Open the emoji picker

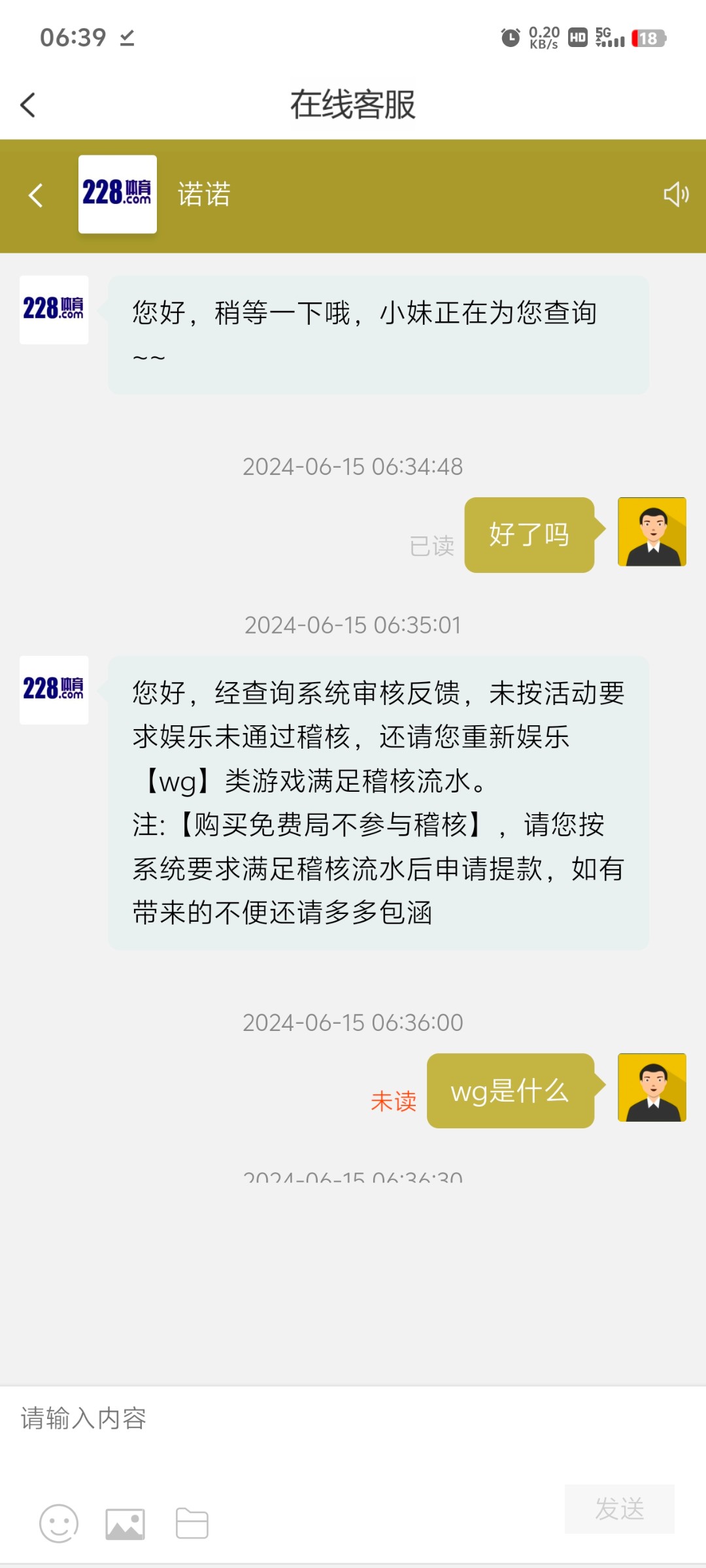pos(59,1524)
